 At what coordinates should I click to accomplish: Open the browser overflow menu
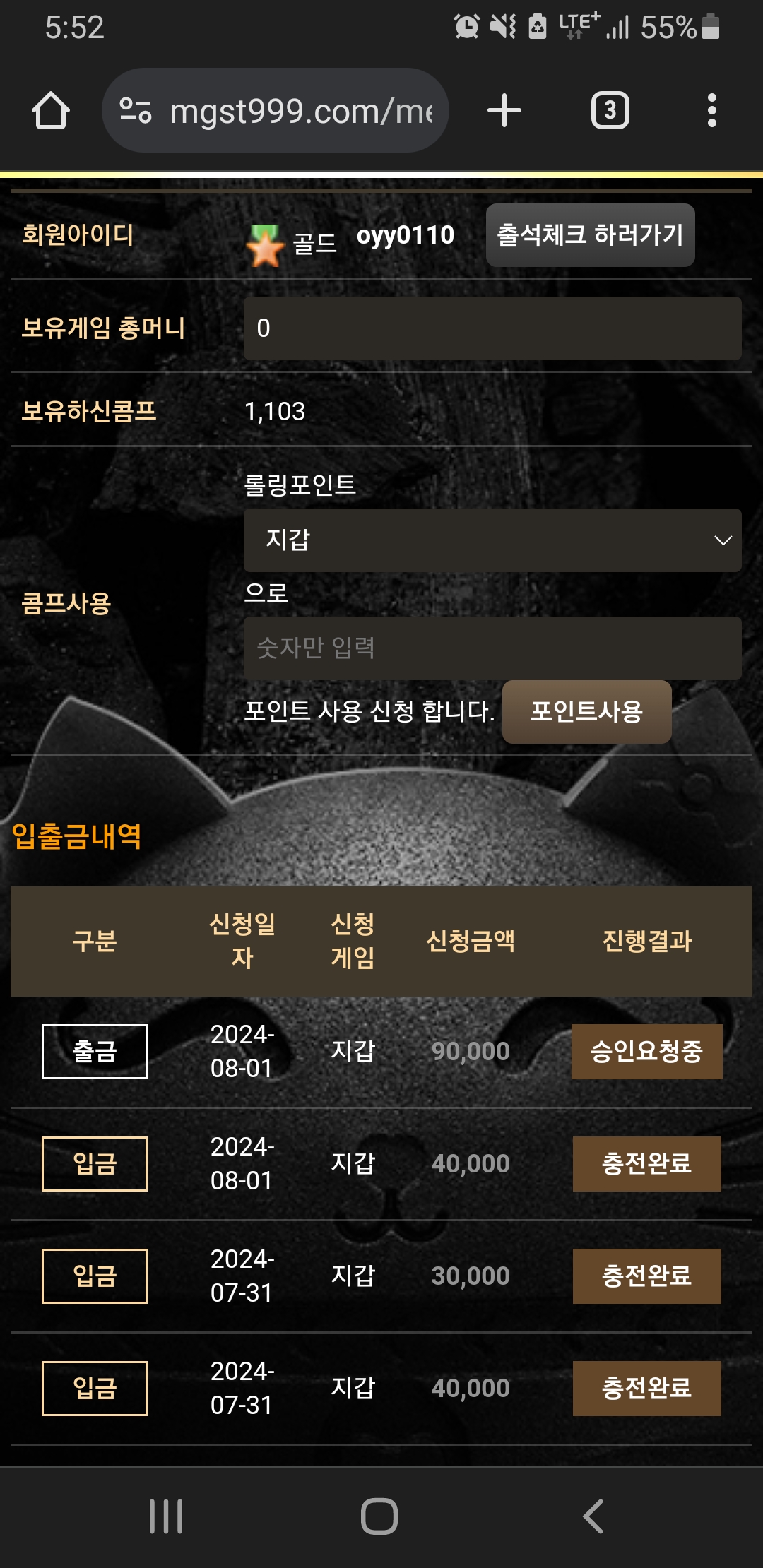[711, 111]
